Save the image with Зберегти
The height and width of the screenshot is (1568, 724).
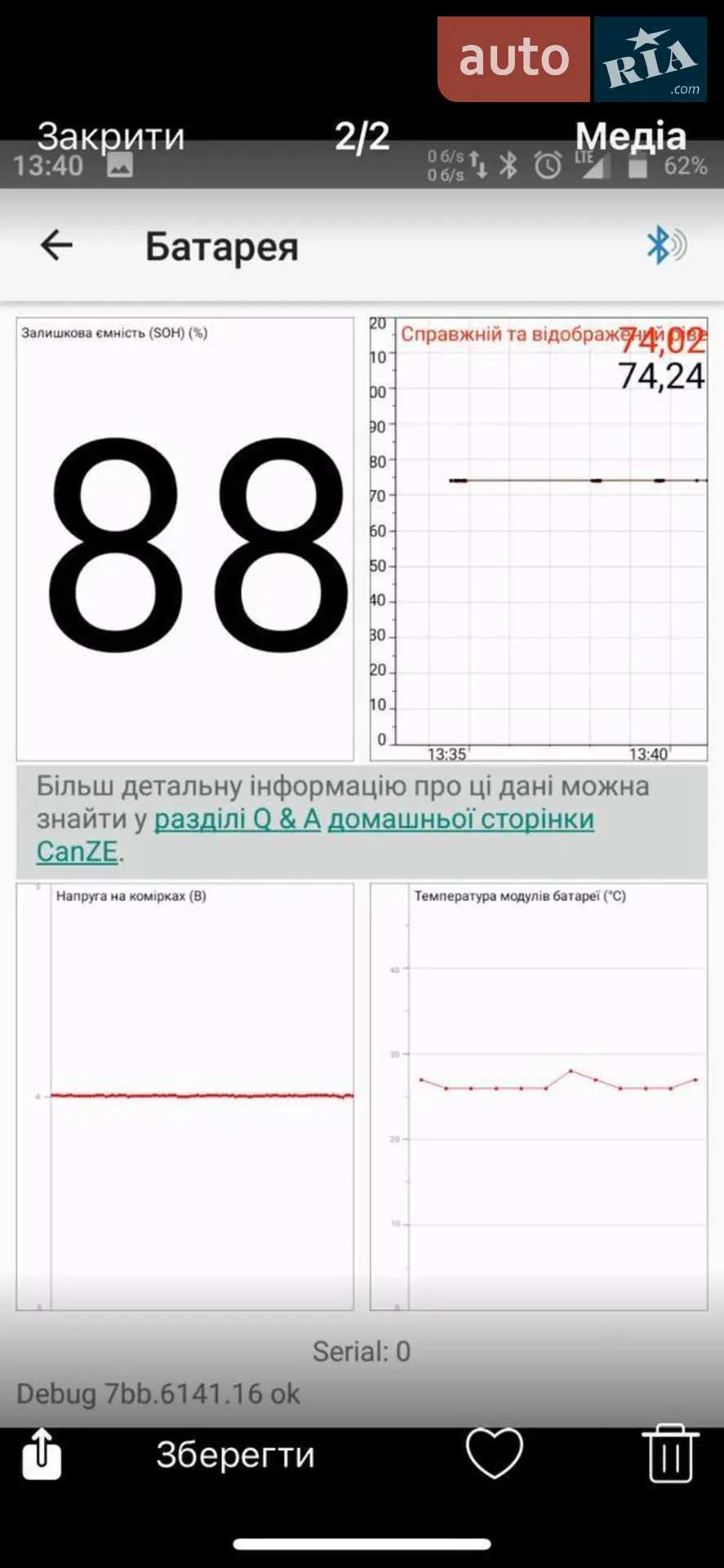tap(235, 1454)
